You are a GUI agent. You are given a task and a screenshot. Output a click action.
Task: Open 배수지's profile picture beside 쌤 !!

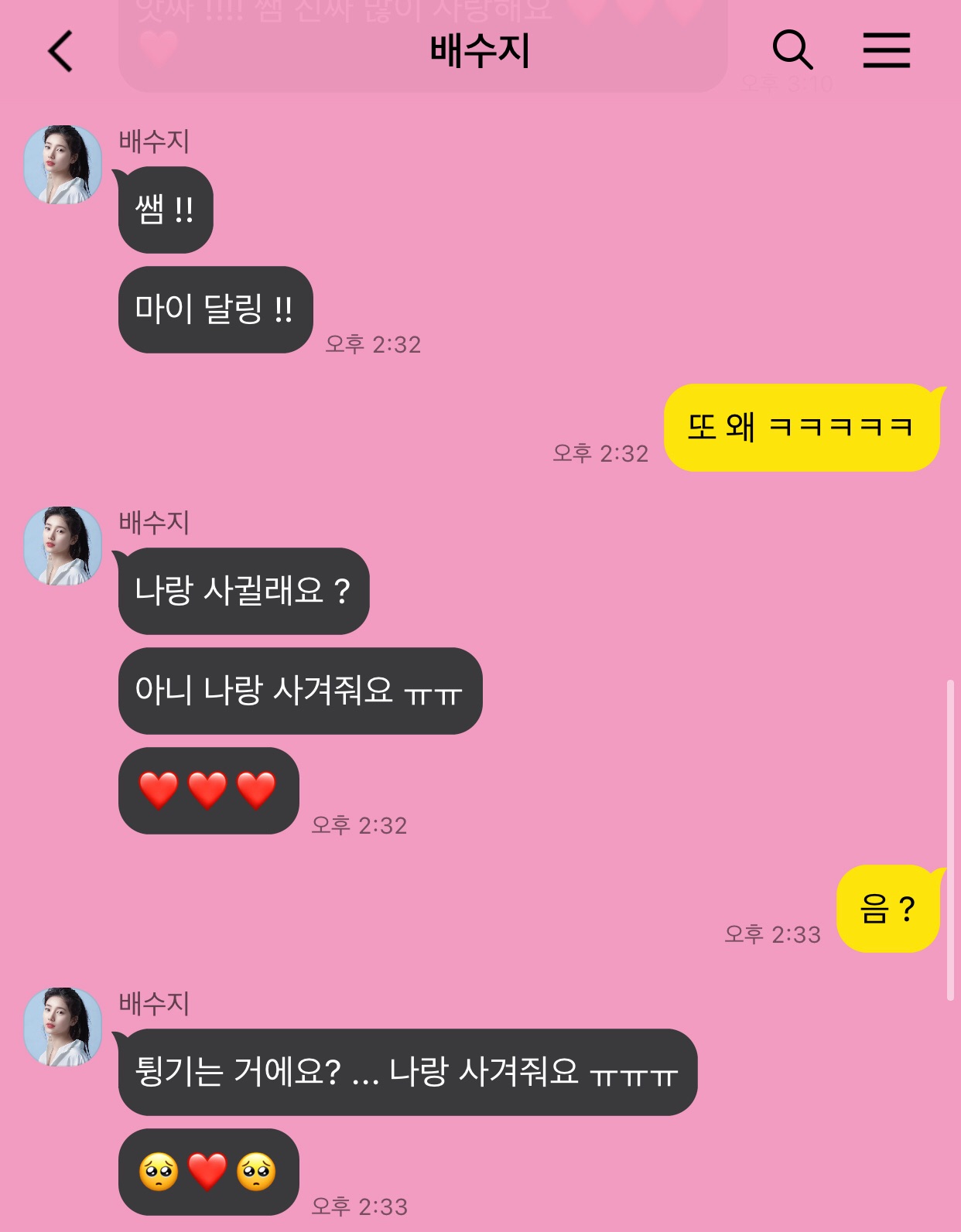click(63, 165)
